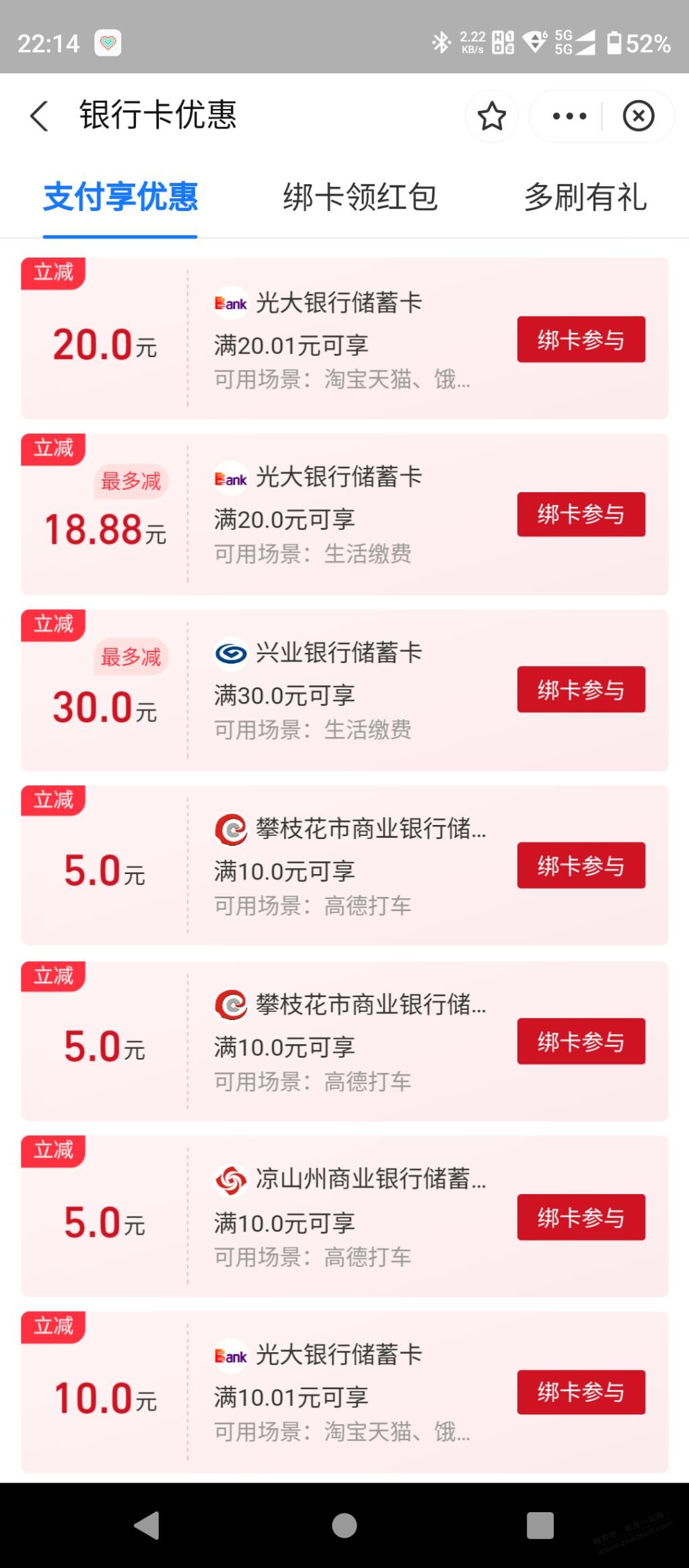Tap 绑卡参与 for the 光大银行 10.0元 offer
The image size is (689, 1568).
(581, 1392)
